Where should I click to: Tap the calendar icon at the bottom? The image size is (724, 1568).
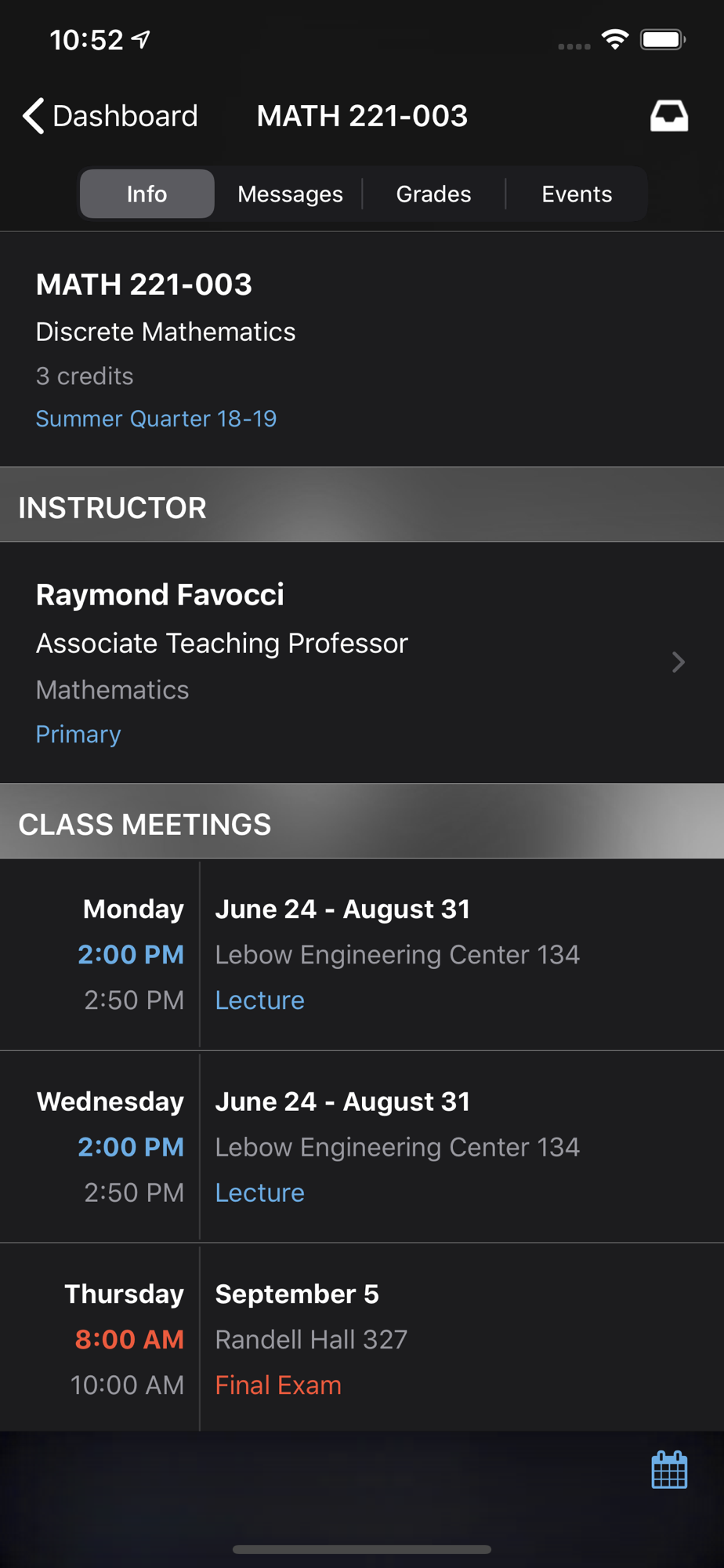click(669, 1469)
